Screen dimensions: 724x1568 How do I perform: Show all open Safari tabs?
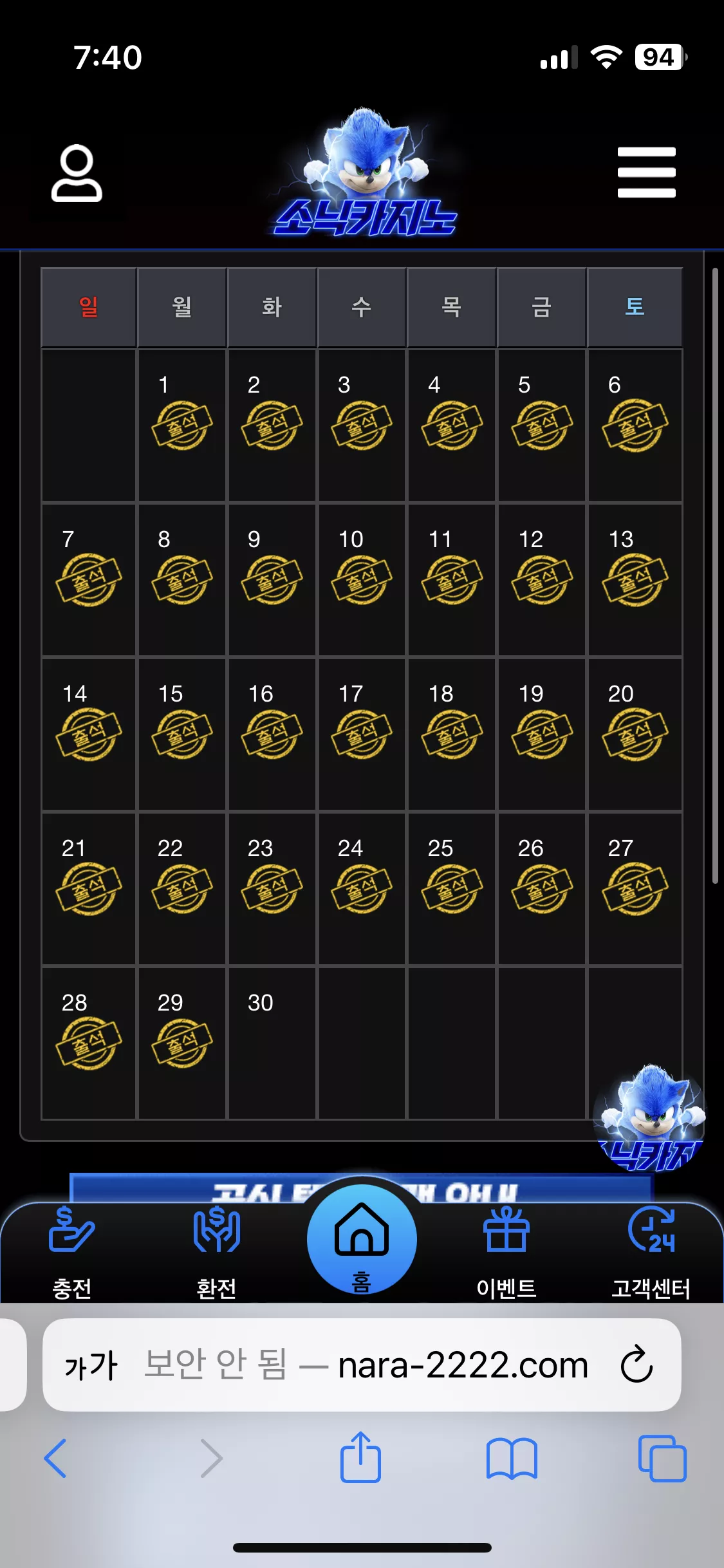tap(662, 1458)
